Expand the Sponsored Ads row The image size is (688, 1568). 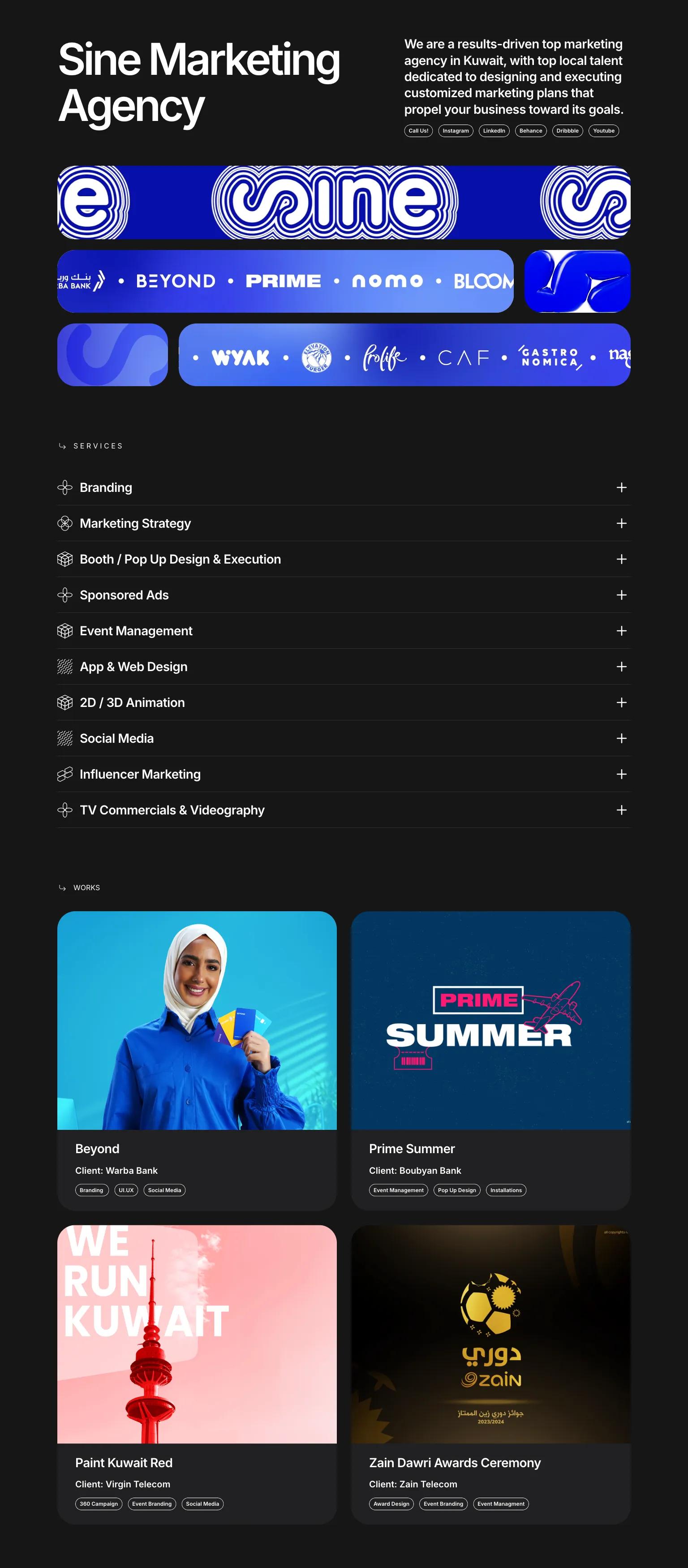(x=621, y=595)
